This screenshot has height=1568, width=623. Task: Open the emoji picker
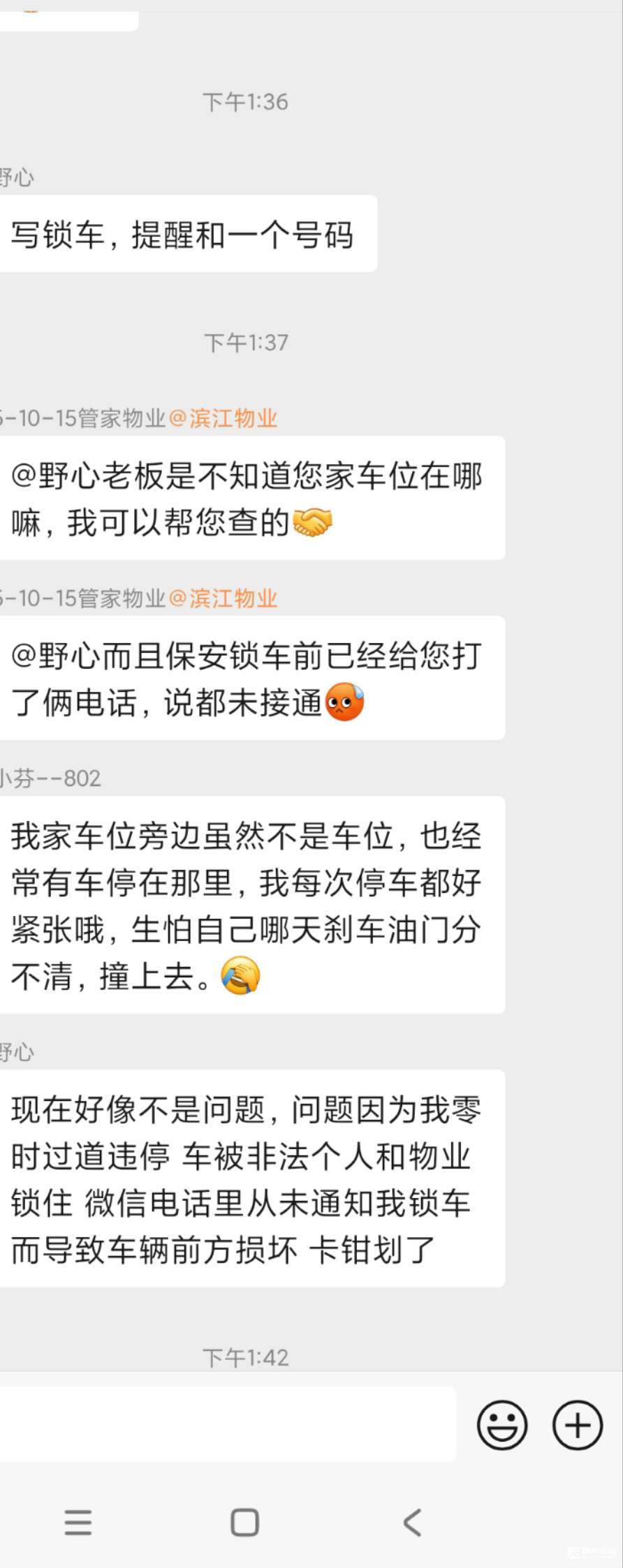point(501,1424)
